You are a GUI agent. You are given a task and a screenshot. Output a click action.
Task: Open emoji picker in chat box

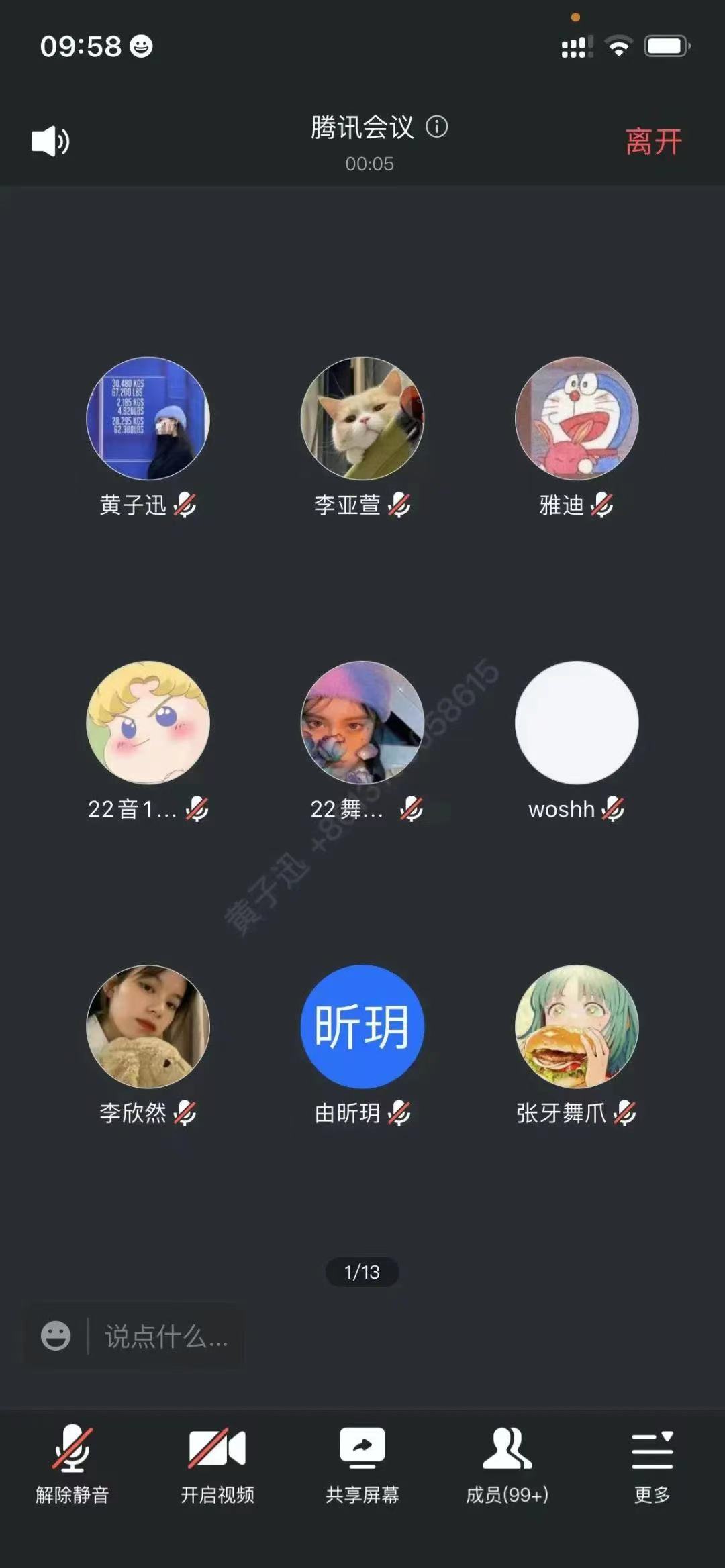[56, 1336]
